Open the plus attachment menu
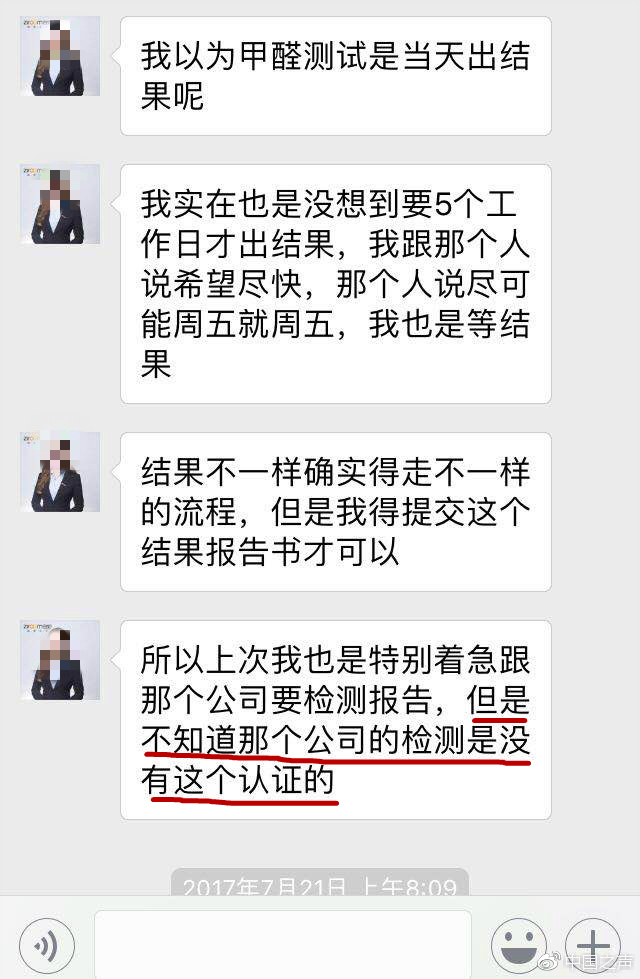The width and height of the screenshot is (640, 979). pyautogui.click(x=592, y=943)
